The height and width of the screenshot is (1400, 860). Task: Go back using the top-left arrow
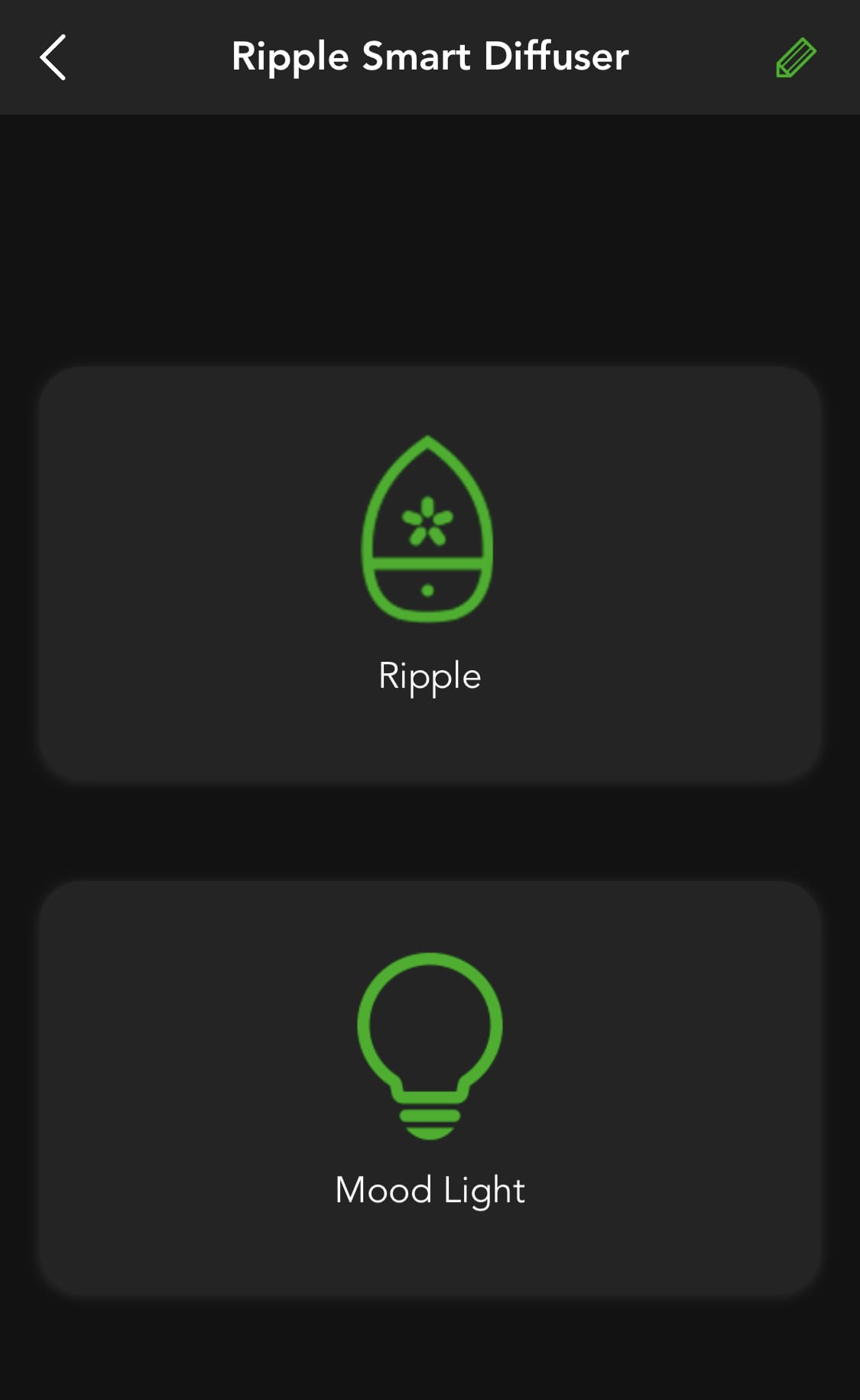(53, 57)
